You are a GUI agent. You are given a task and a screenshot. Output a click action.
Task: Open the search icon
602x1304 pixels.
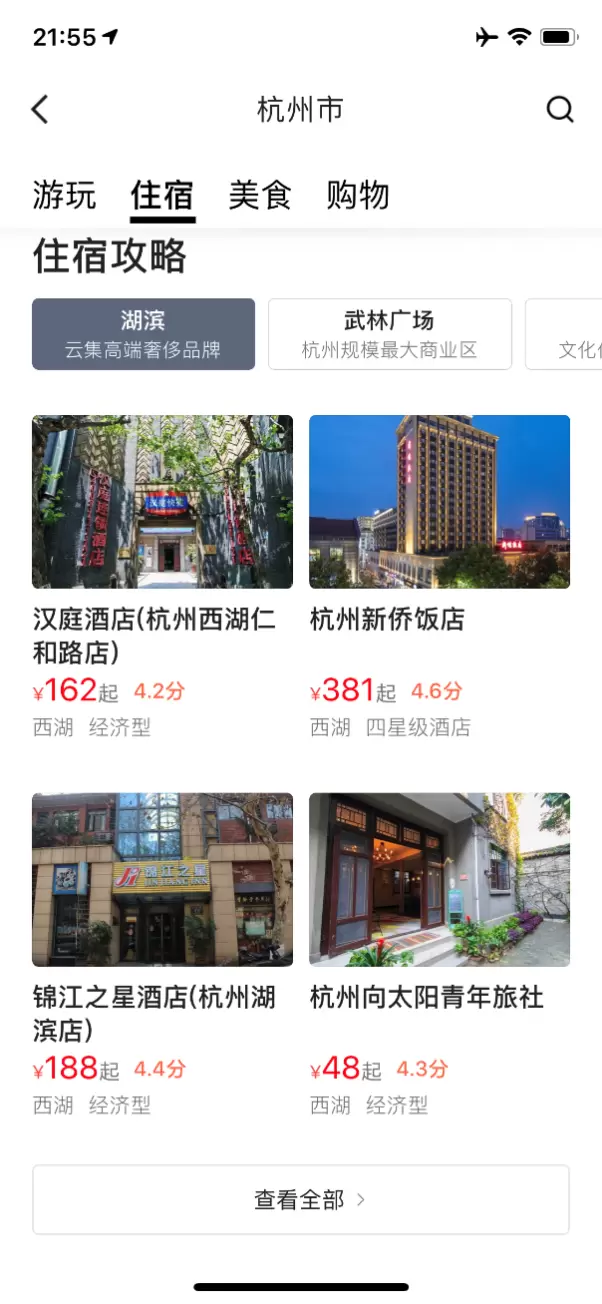560,109
